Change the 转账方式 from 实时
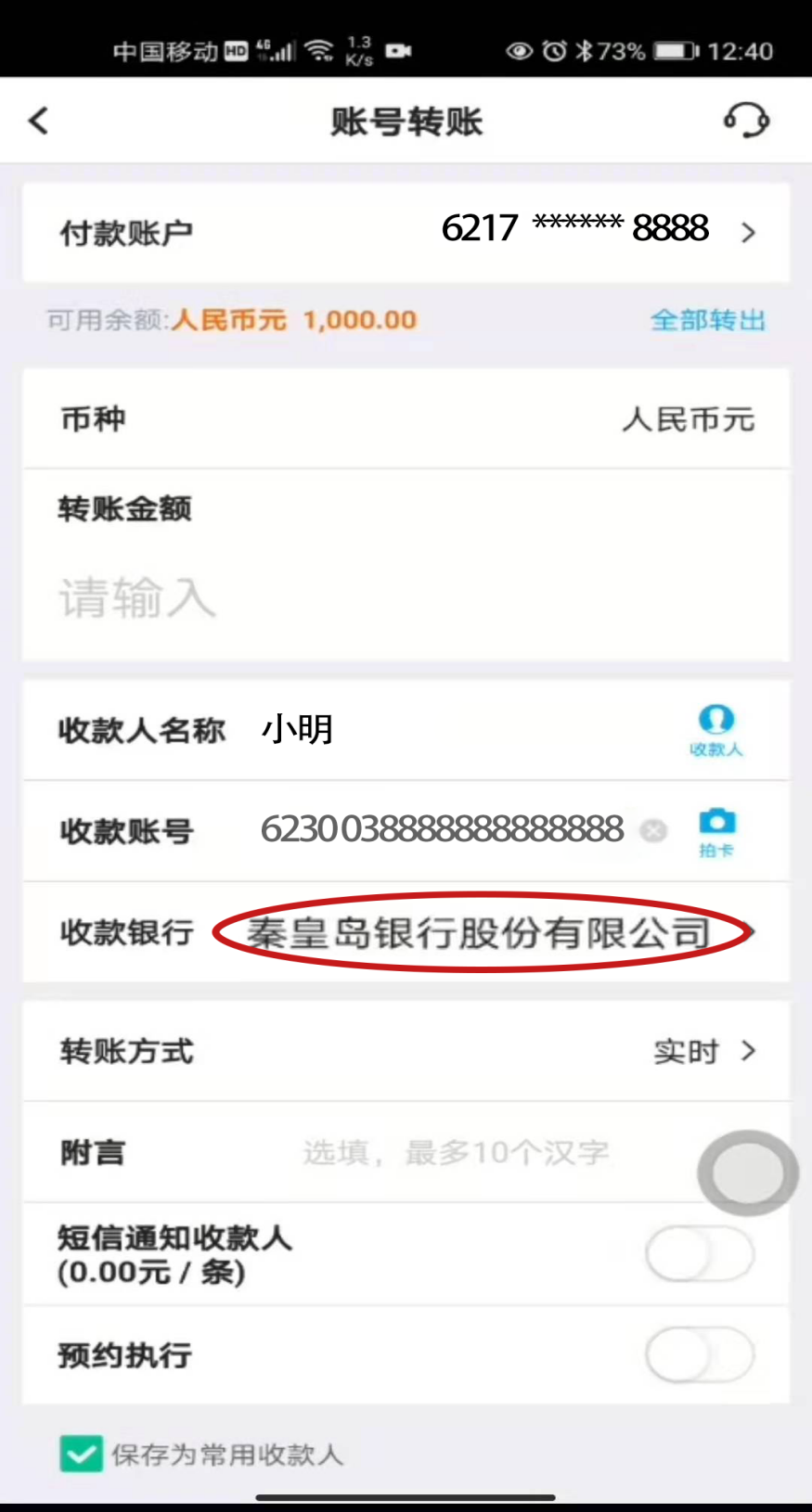Viewport: 812px width, 1512px height. [703, 1051]
